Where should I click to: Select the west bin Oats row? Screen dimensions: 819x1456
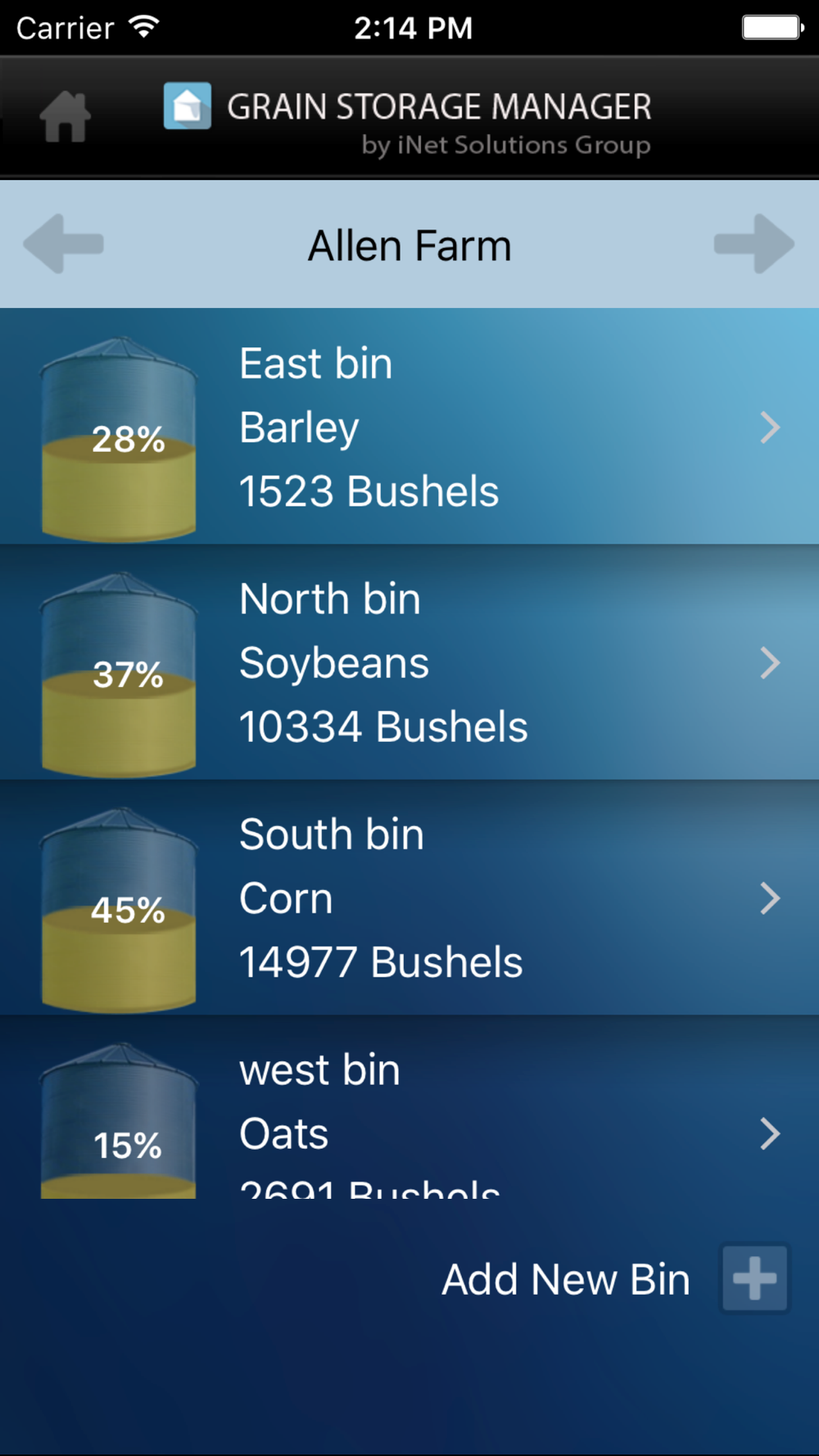click(x=409, y=1122)
